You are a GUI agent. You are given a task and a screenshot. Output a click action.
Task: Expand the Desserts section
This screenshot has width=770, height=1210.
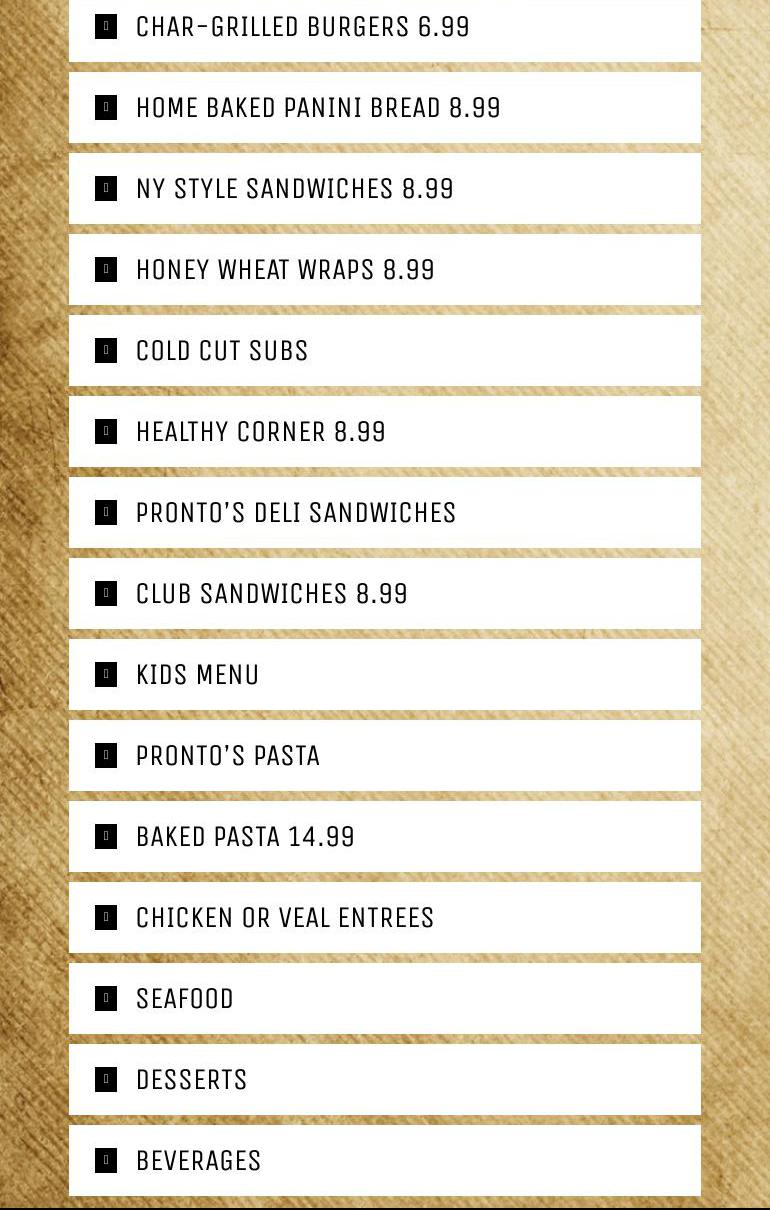tap(191, 1080)
